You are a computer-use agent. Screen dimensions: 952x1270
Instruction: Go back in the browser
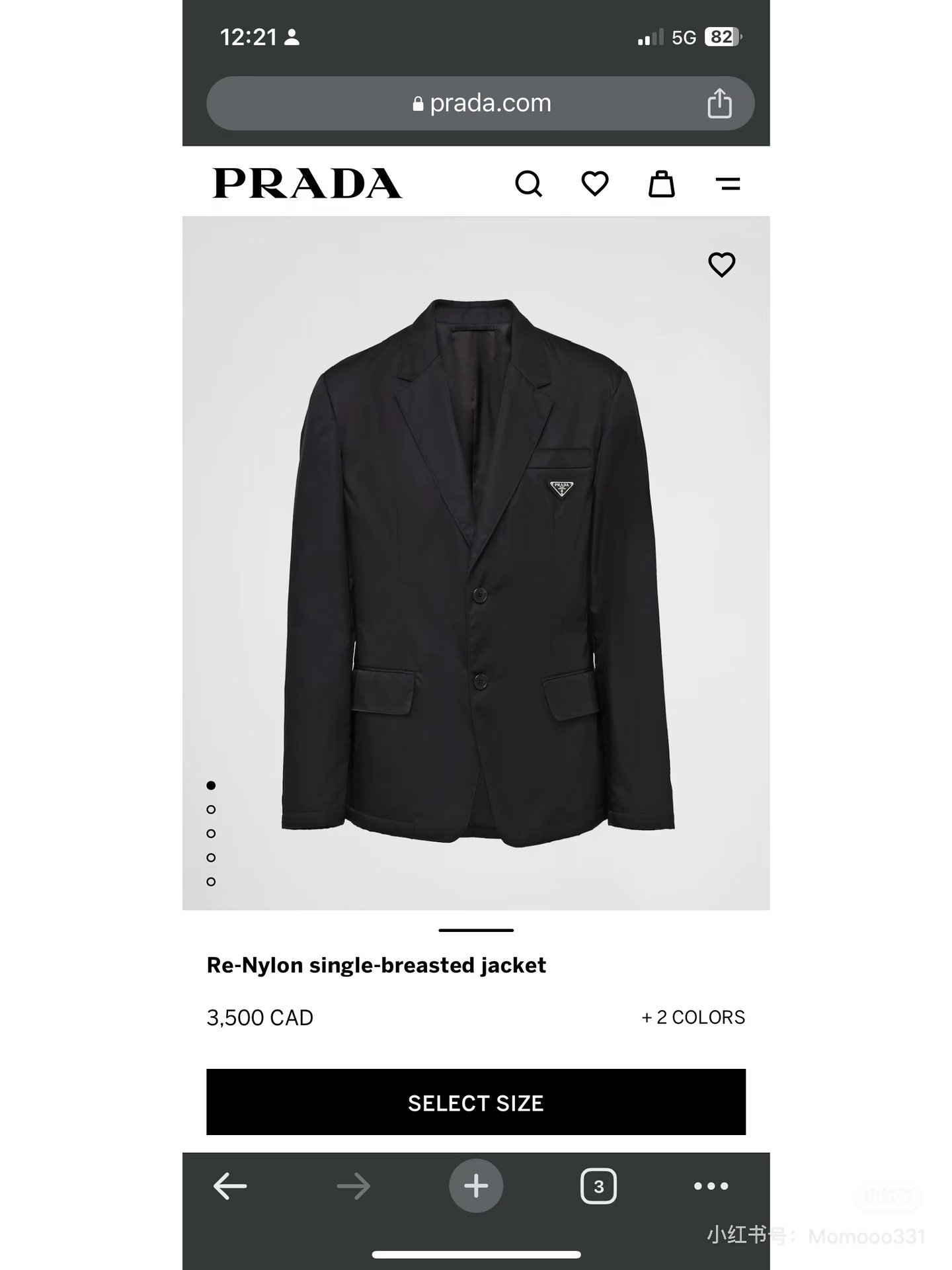(230, 1186)
